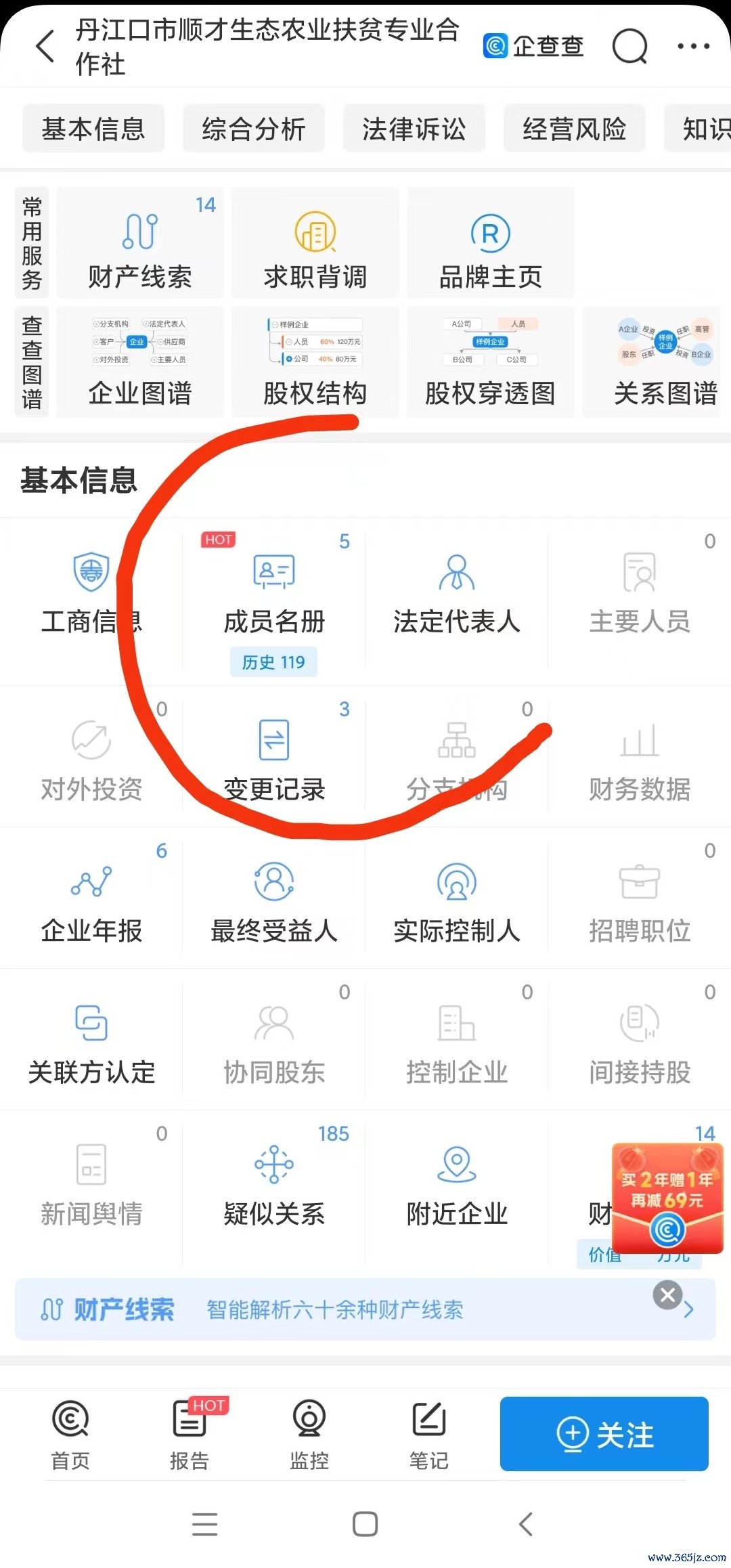The image size is (731, 1568).
Task: Switch to the 法律诉讼 tab
Action: (x=414, y=129)
